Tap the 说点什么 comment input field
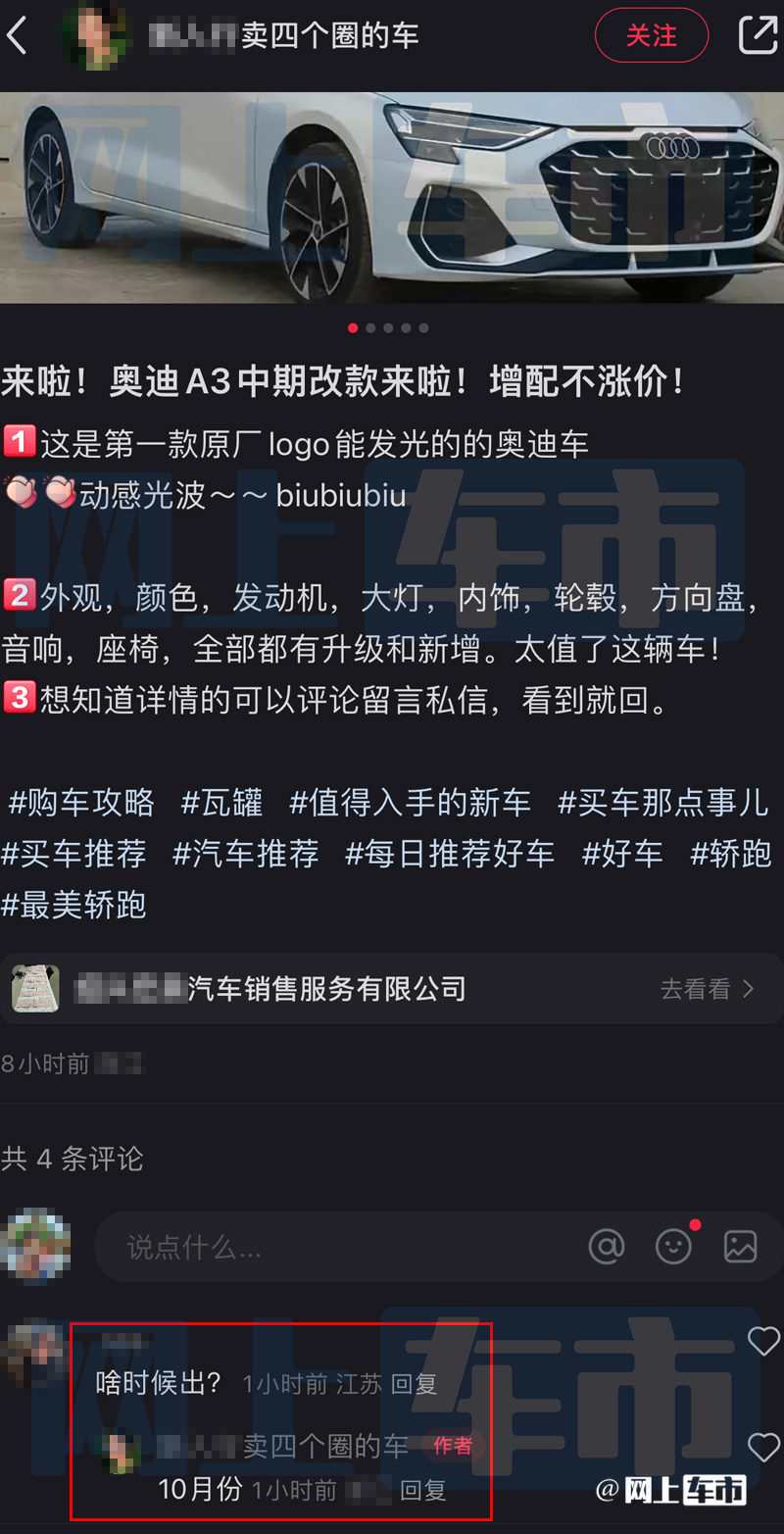The image size is (784, 1534). point(333,1247)
